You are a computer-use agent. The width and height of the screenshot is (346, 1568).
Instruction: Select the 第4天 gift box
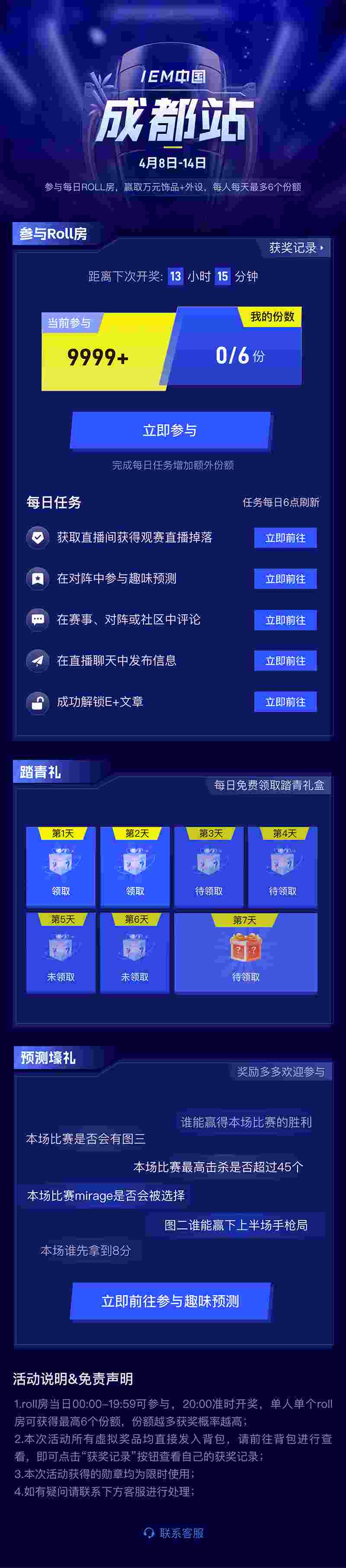click(x=283, y=867)
